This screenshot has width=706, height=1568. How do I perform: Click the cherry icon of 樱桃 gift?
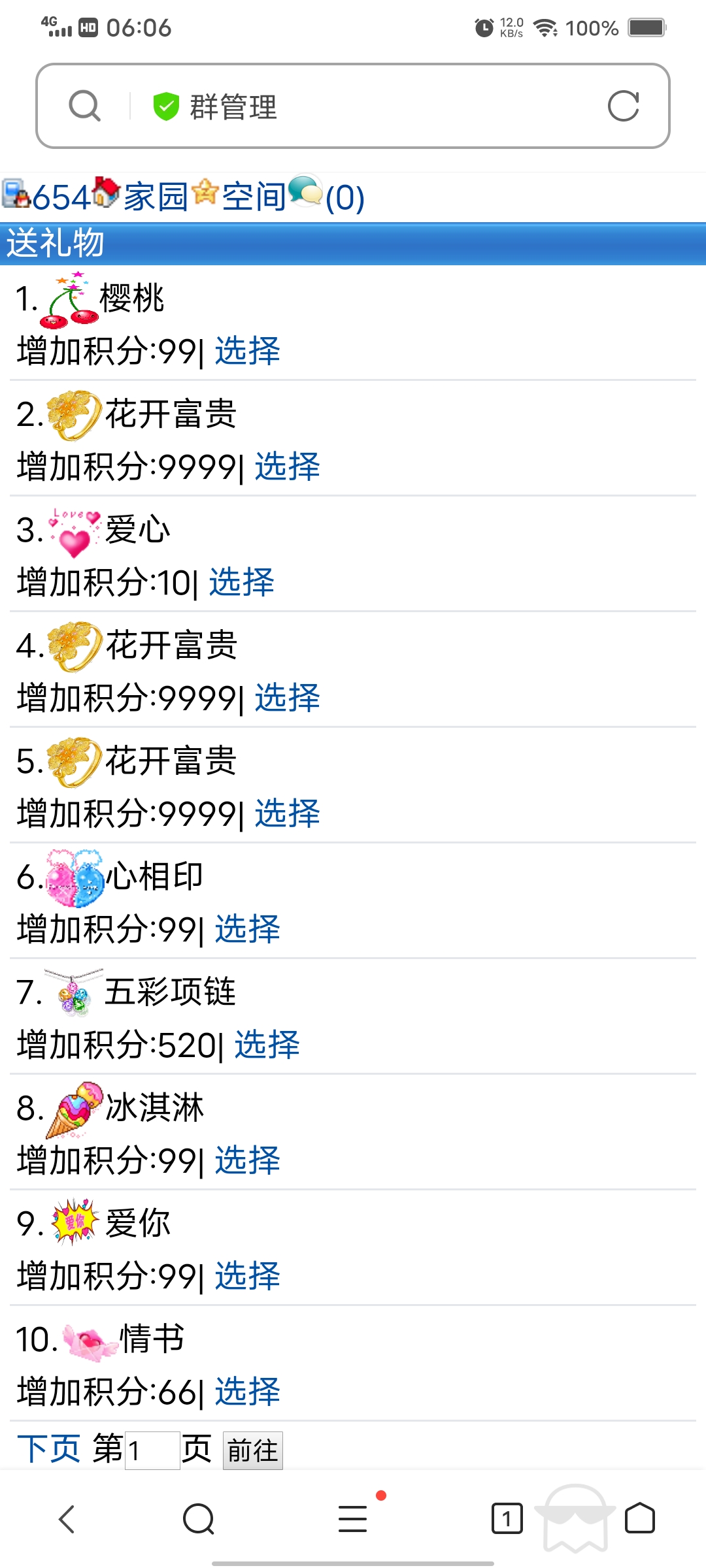[69, 302]
